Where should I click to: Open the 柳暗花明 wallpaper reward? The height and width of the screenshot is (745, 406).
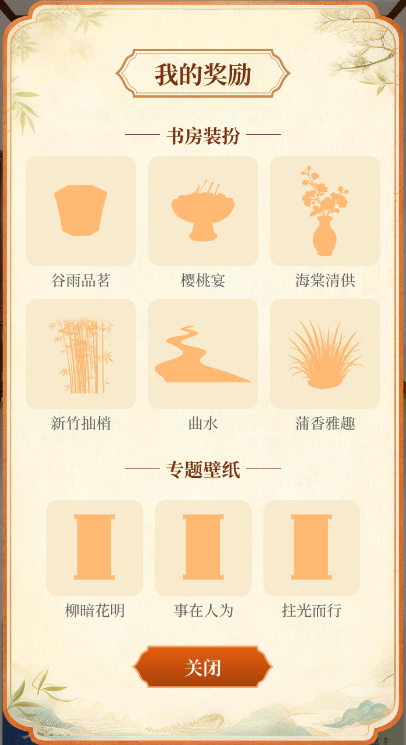(94, 548)
